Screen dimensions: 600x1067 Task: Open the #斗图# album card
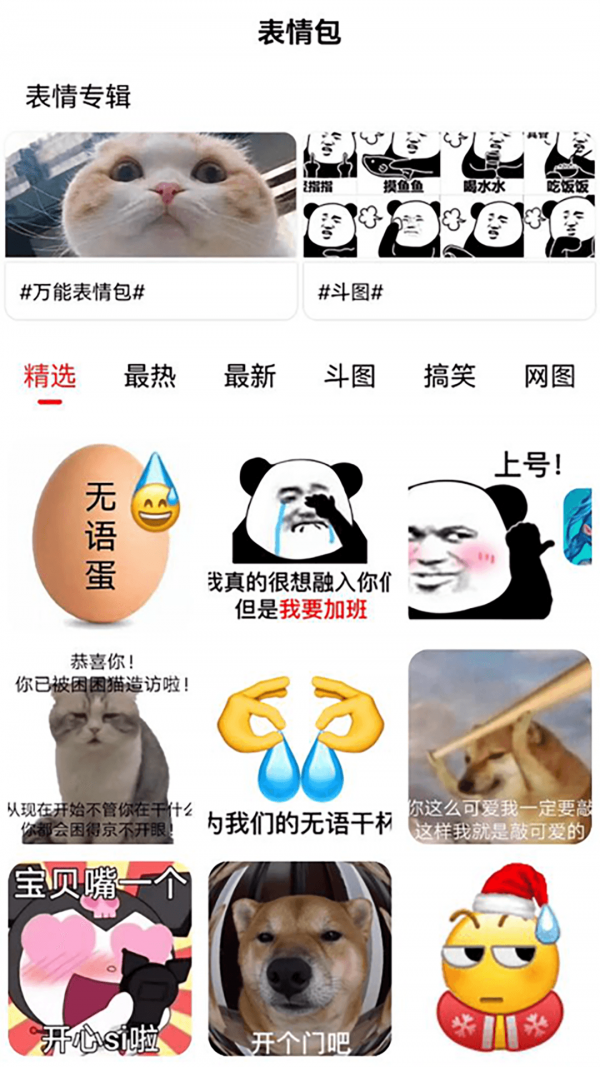click(x=449, y=225)
